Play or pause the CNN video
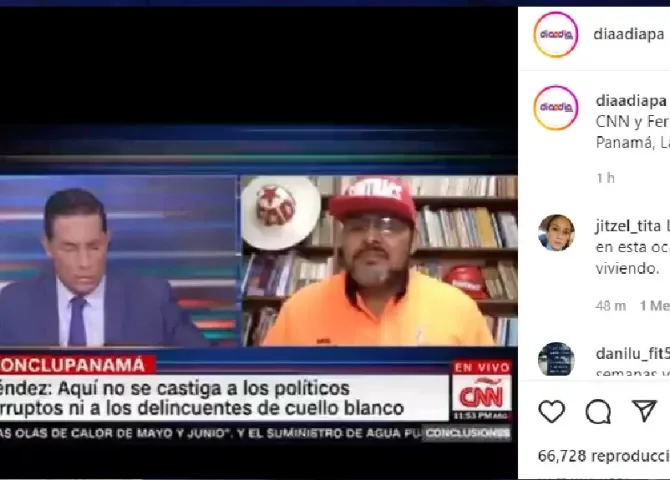 (x=259, y=240)
